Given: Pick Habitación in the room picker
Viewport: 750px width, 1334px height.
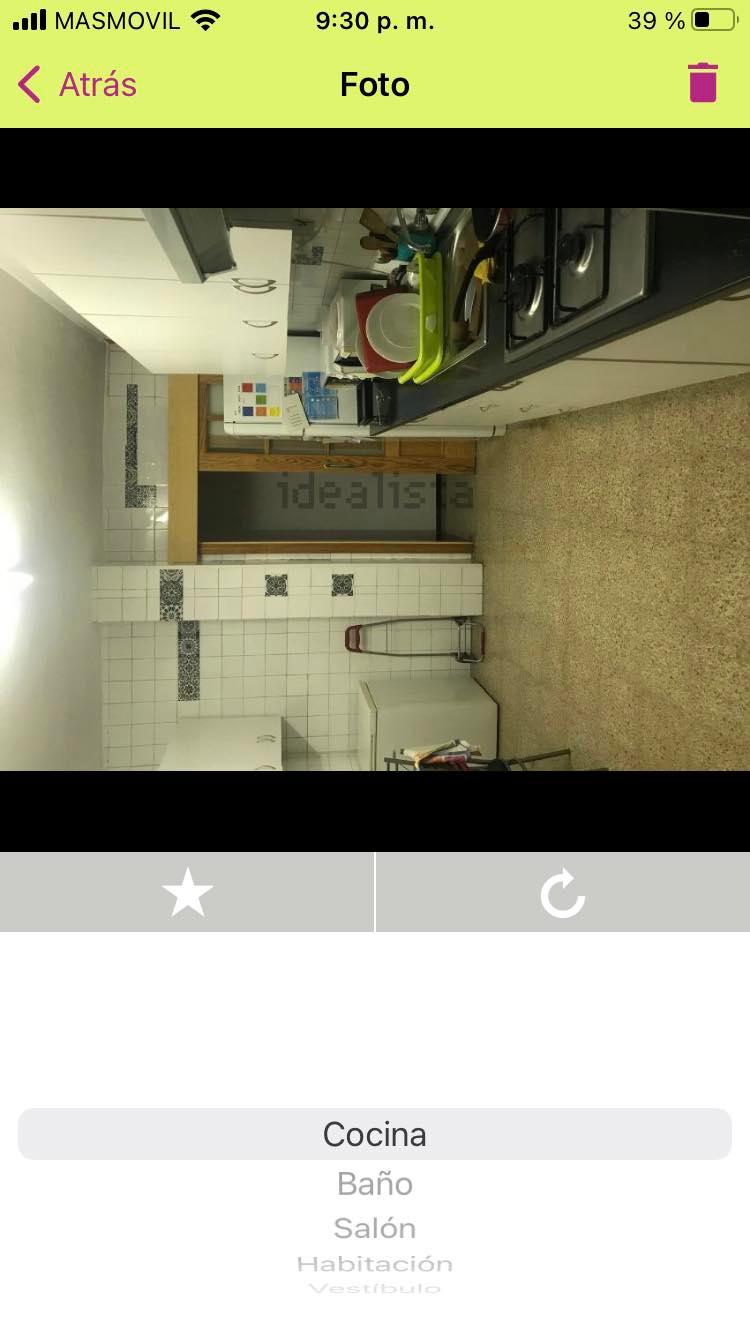Looking at the screenshot, I should coord(375,1264).
